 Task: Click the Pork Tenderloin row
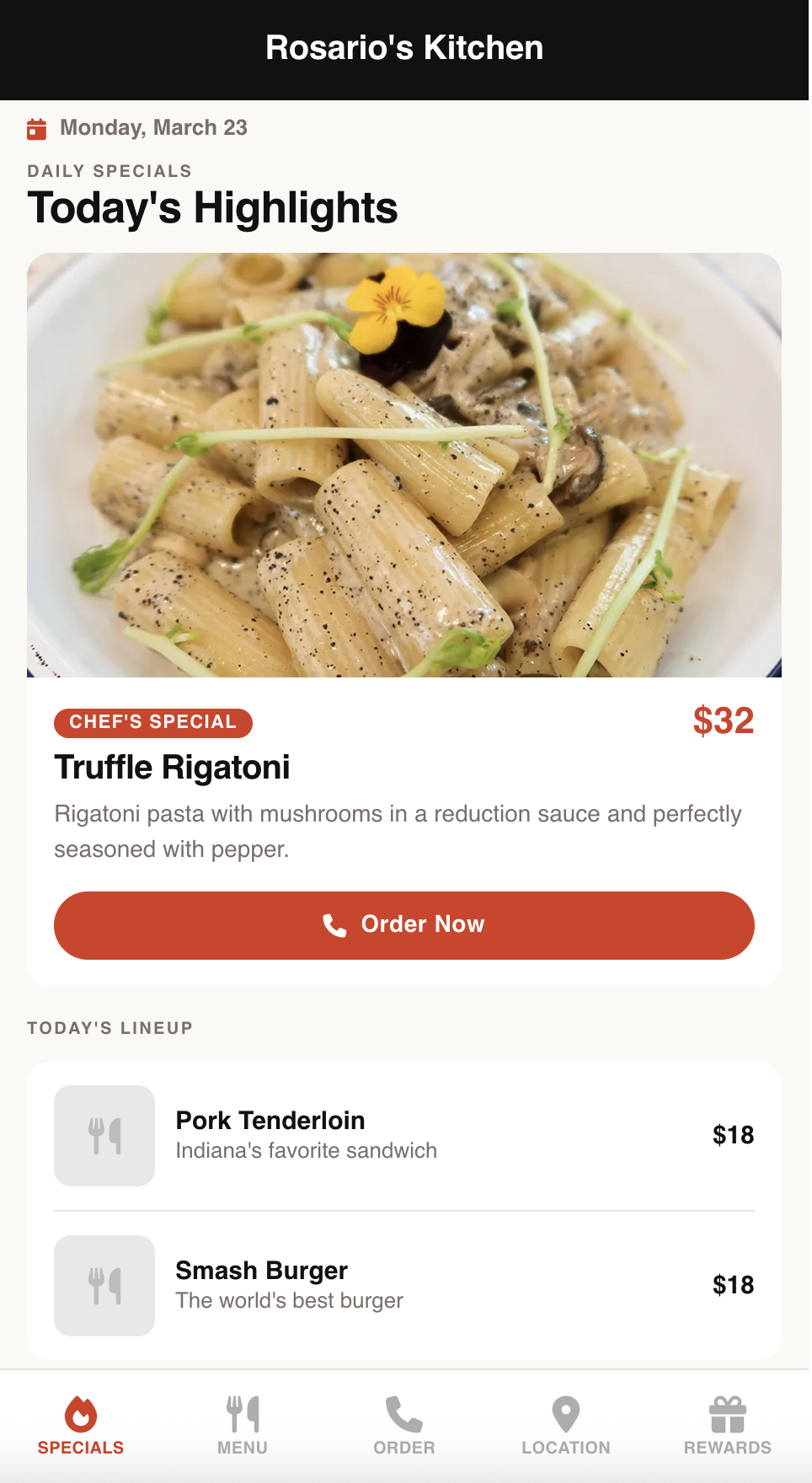(404, 1135)
